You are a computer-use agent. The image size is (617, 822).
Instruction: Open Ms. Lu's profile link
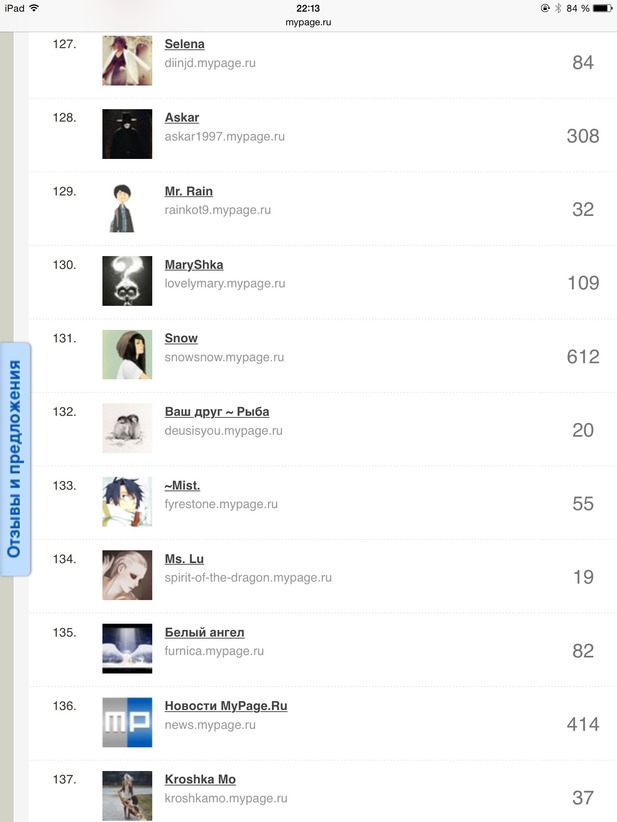point(184,559)
